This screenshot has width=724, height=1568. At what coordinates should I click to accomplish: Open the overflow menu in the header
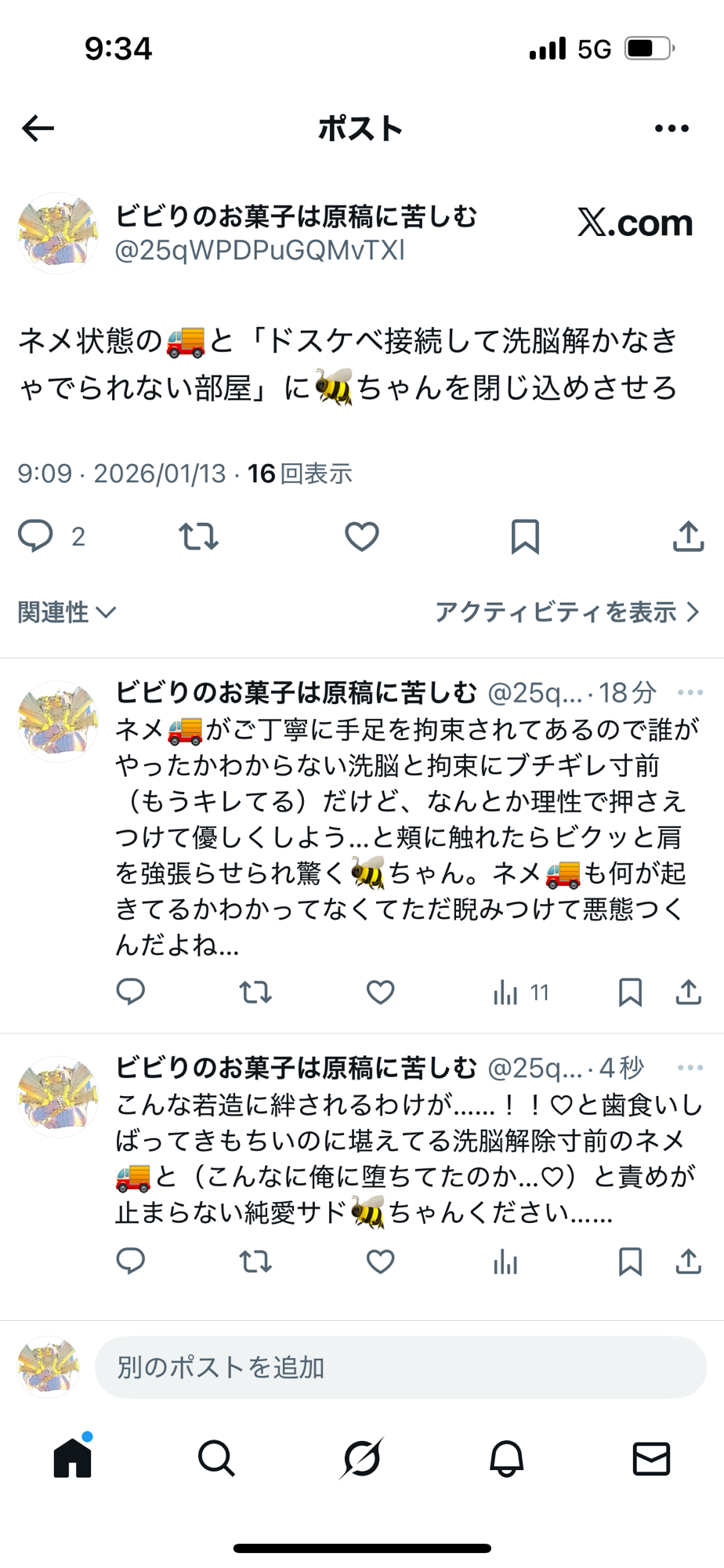click(672, 128)
